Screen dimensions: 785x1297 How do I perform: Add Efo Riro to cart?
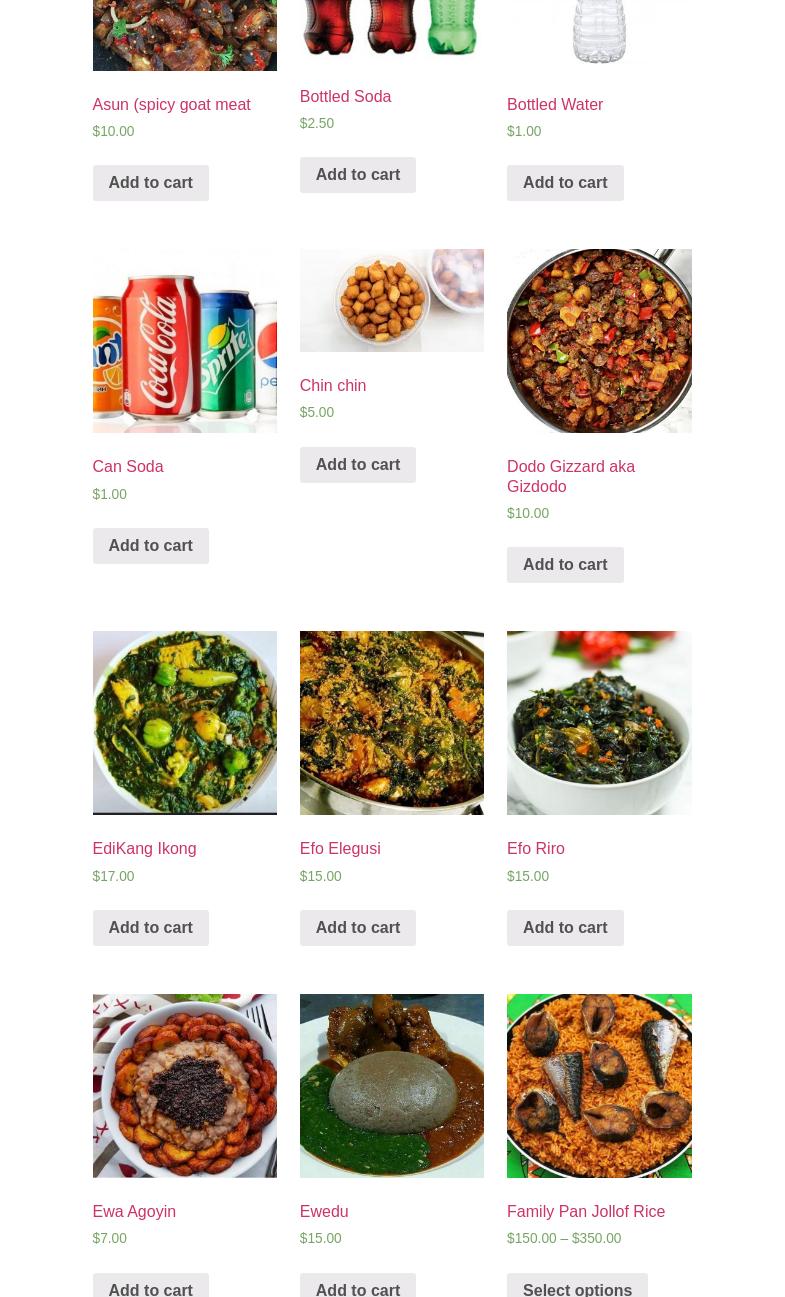pos(565,928)
